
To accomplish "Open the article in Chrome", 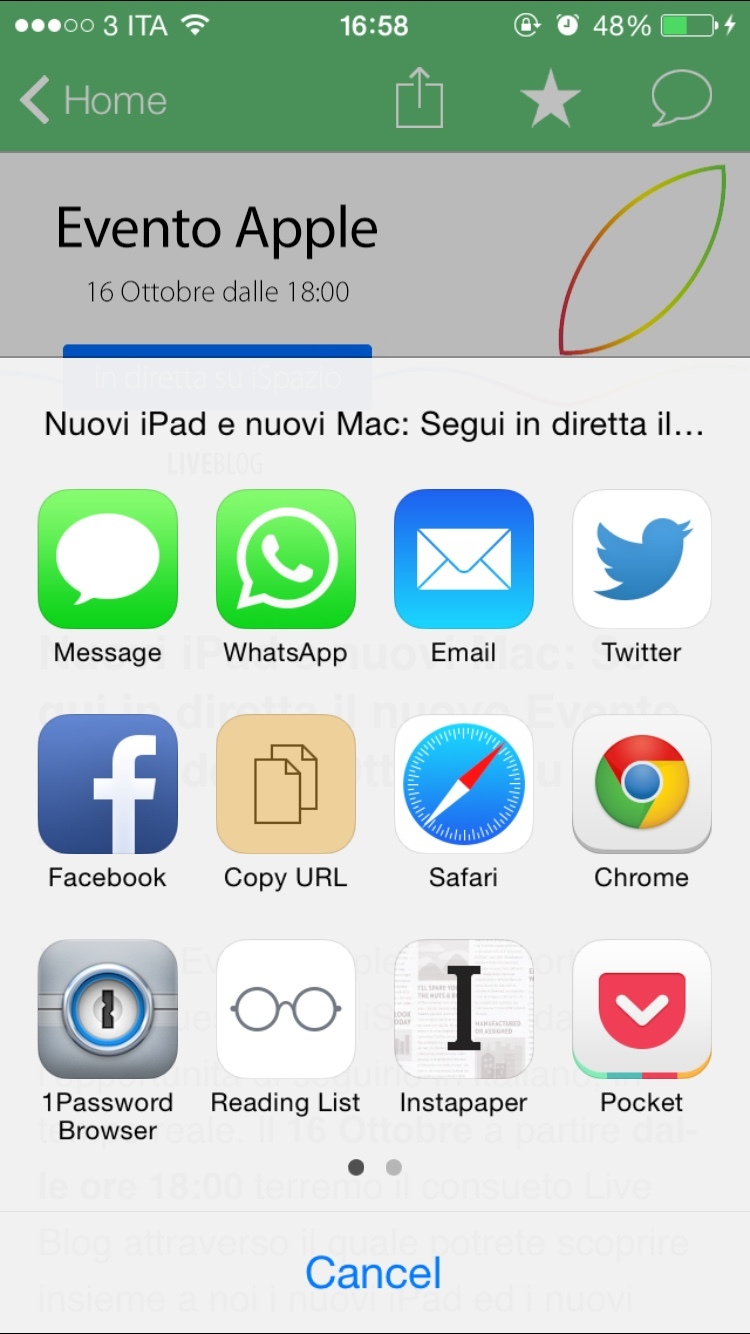I will [642, 784].
